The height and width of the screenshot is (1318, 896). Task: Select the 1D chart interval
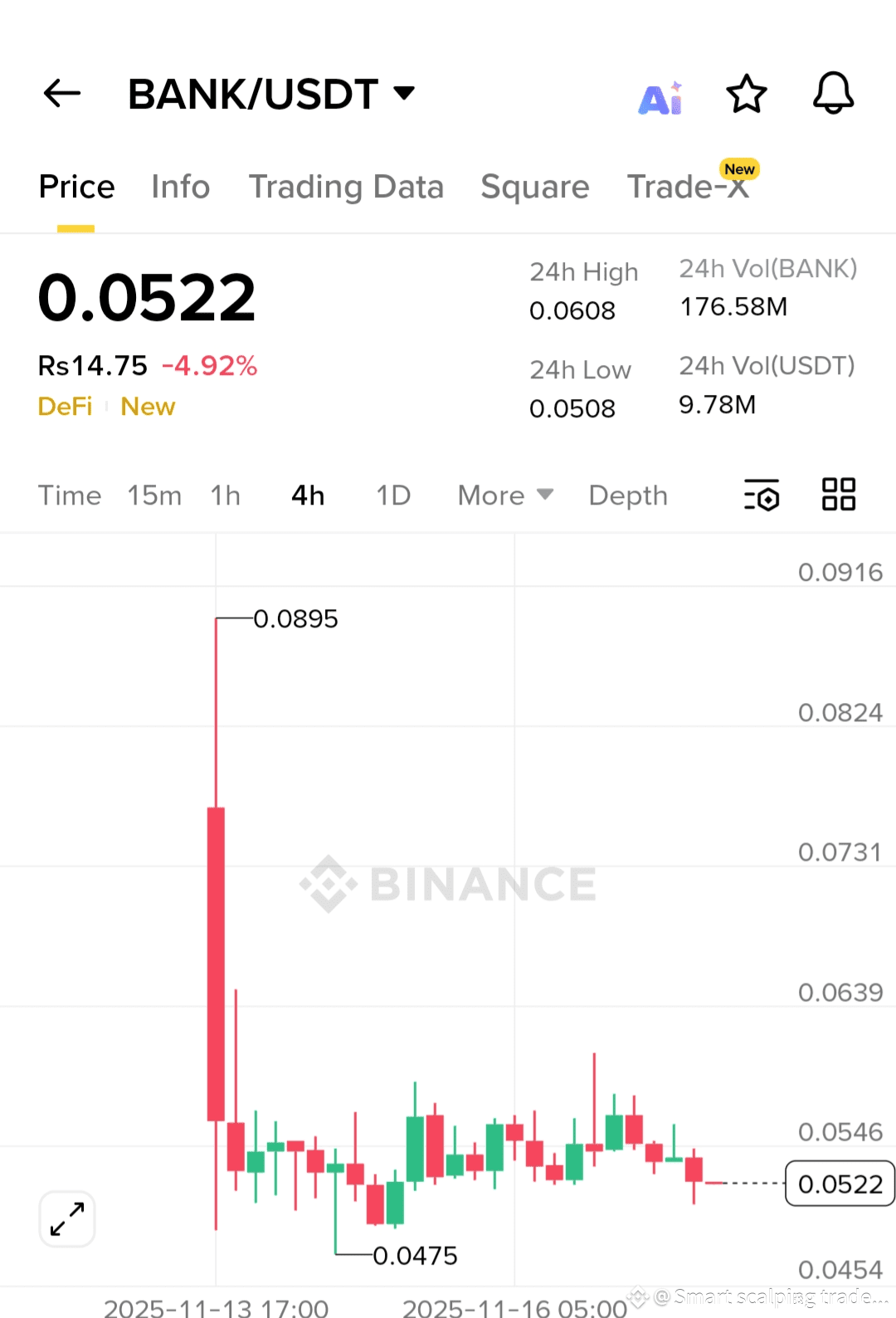[393, 495]
